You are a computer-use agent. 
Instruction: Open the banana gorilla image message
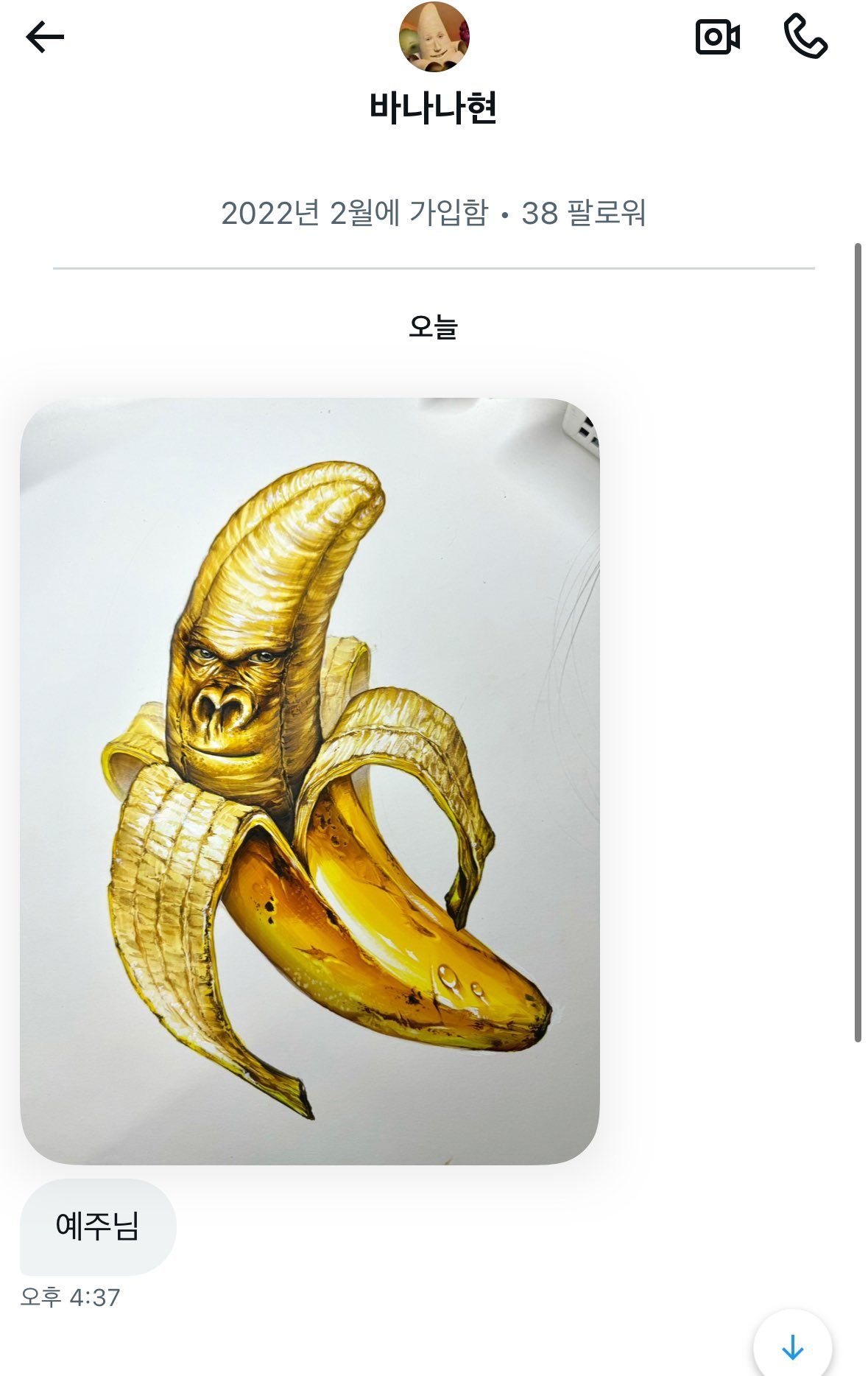point(309,781)
